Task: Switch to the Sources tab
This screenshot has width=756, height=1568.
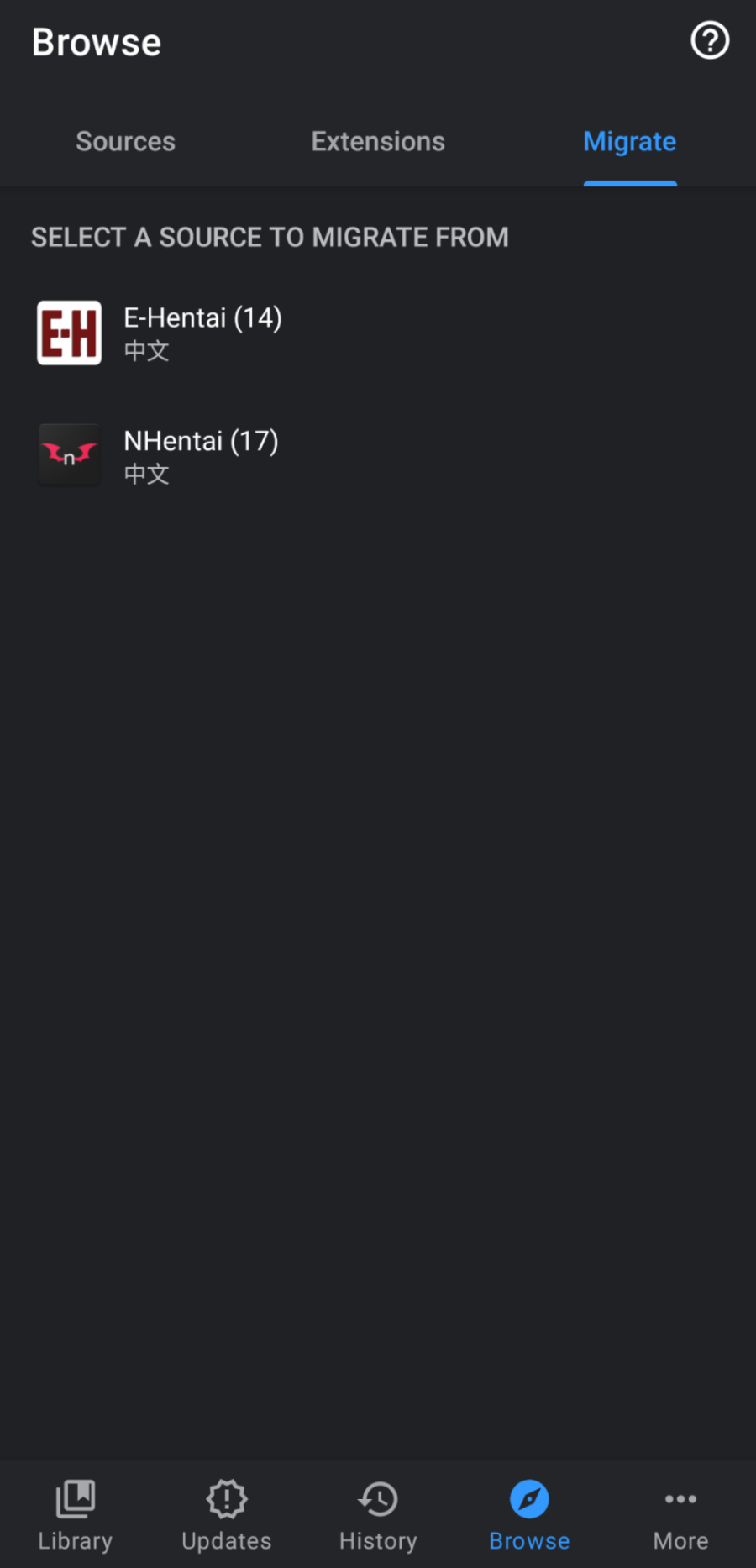Action: point(126,141)
